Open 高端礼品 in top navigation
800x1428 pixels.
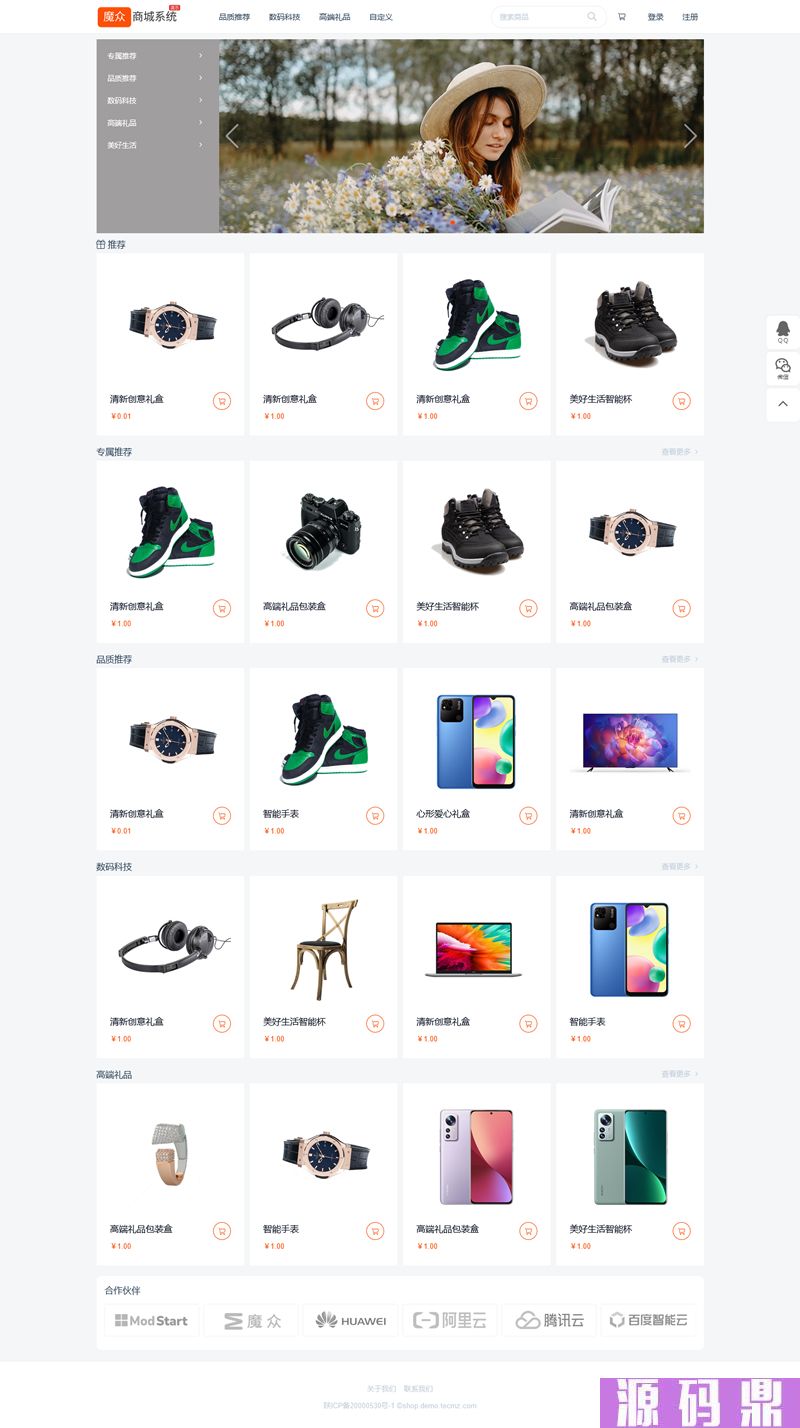point(334,17)
